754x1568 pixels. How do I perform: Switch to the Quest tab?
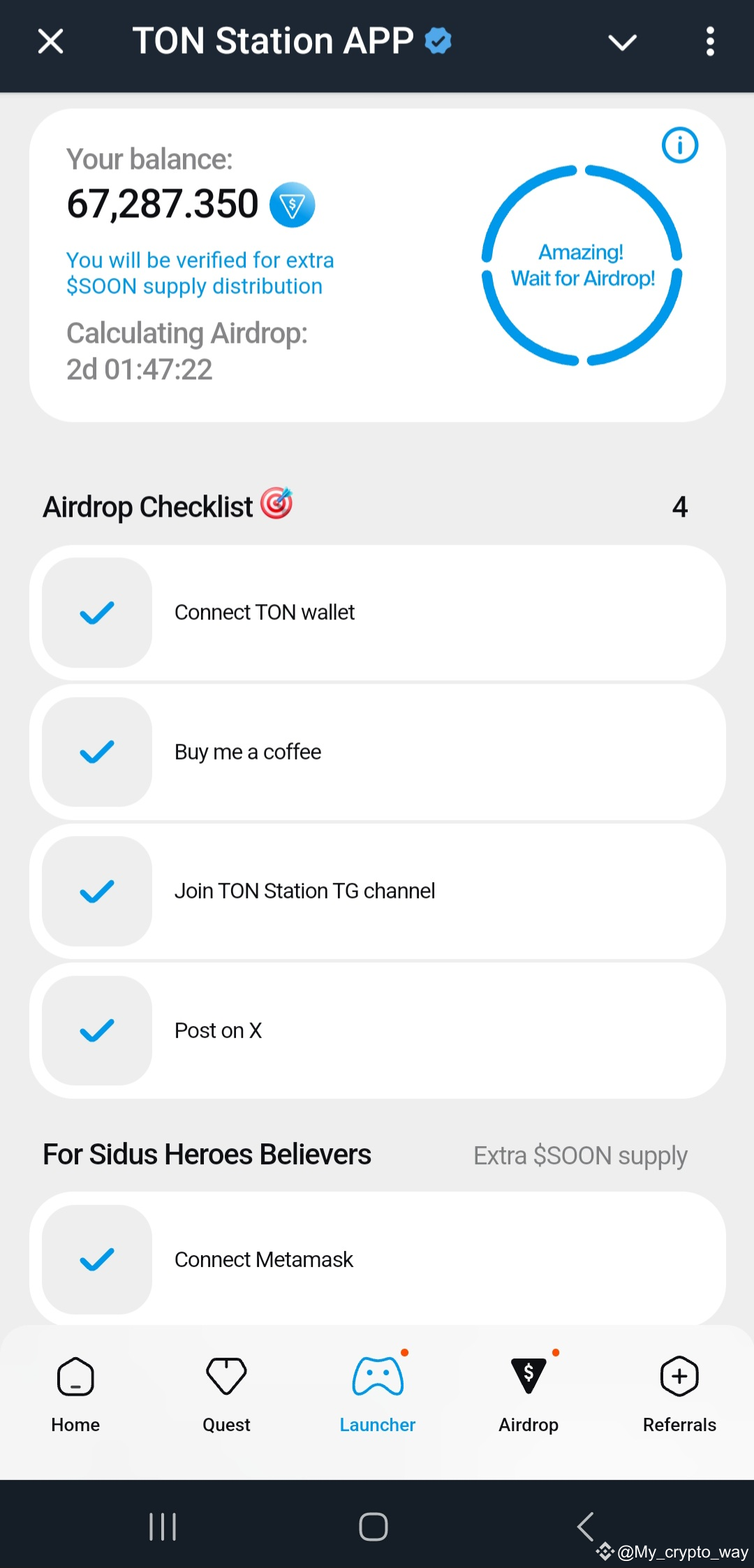[226, 1394]
